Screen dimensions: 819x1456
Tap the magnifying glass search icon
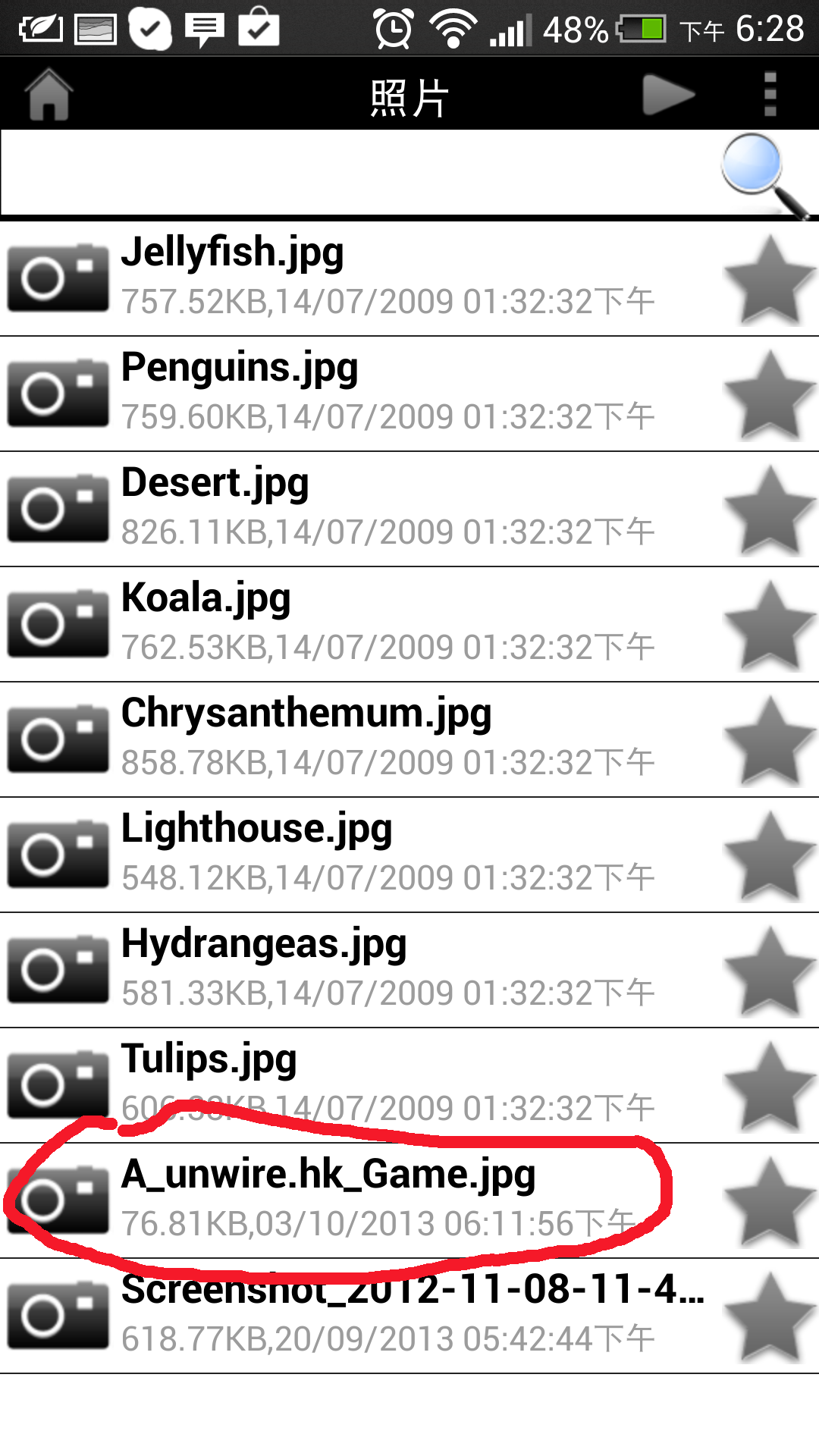762,174
